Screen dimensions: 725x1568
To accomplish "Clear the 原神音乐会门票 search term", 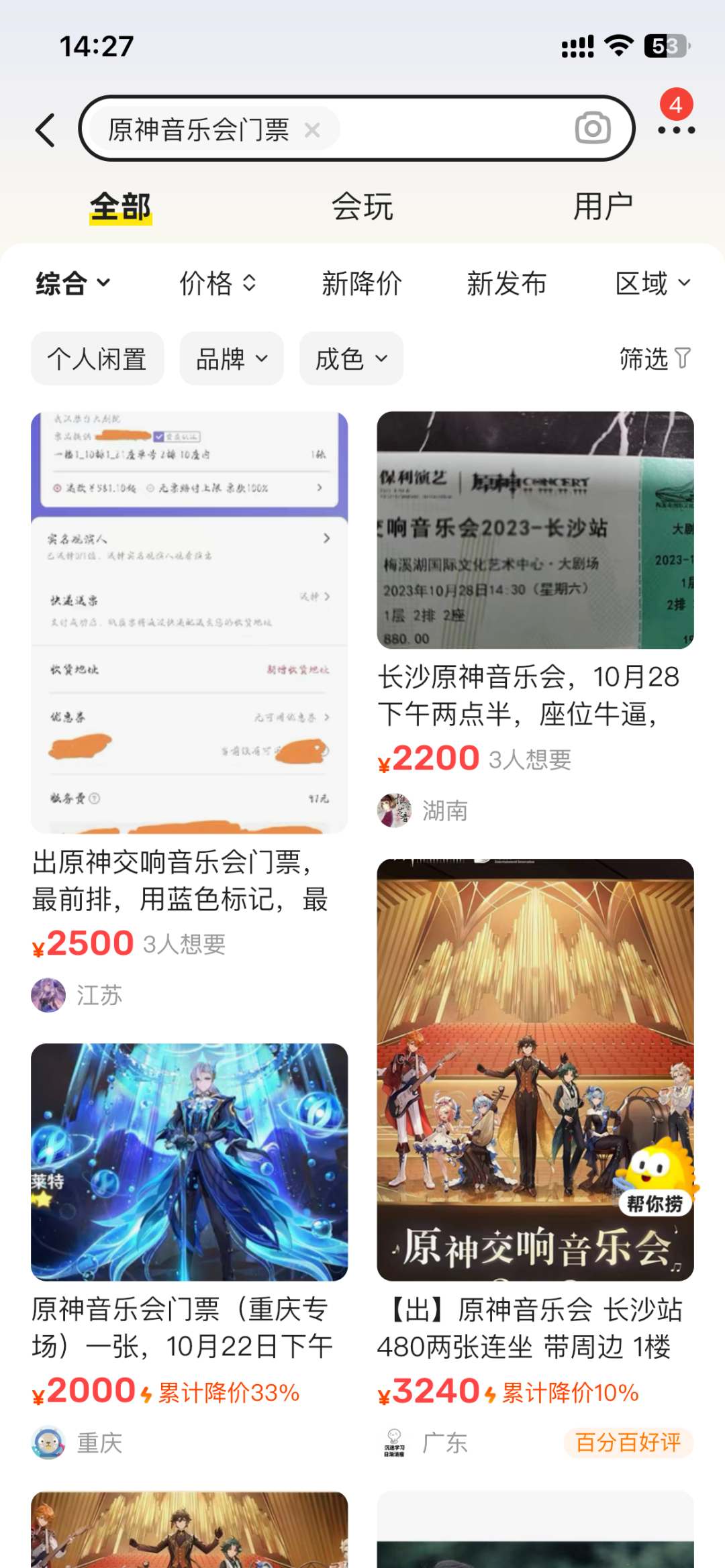I will pyautogui.click(x=312, y=129).
